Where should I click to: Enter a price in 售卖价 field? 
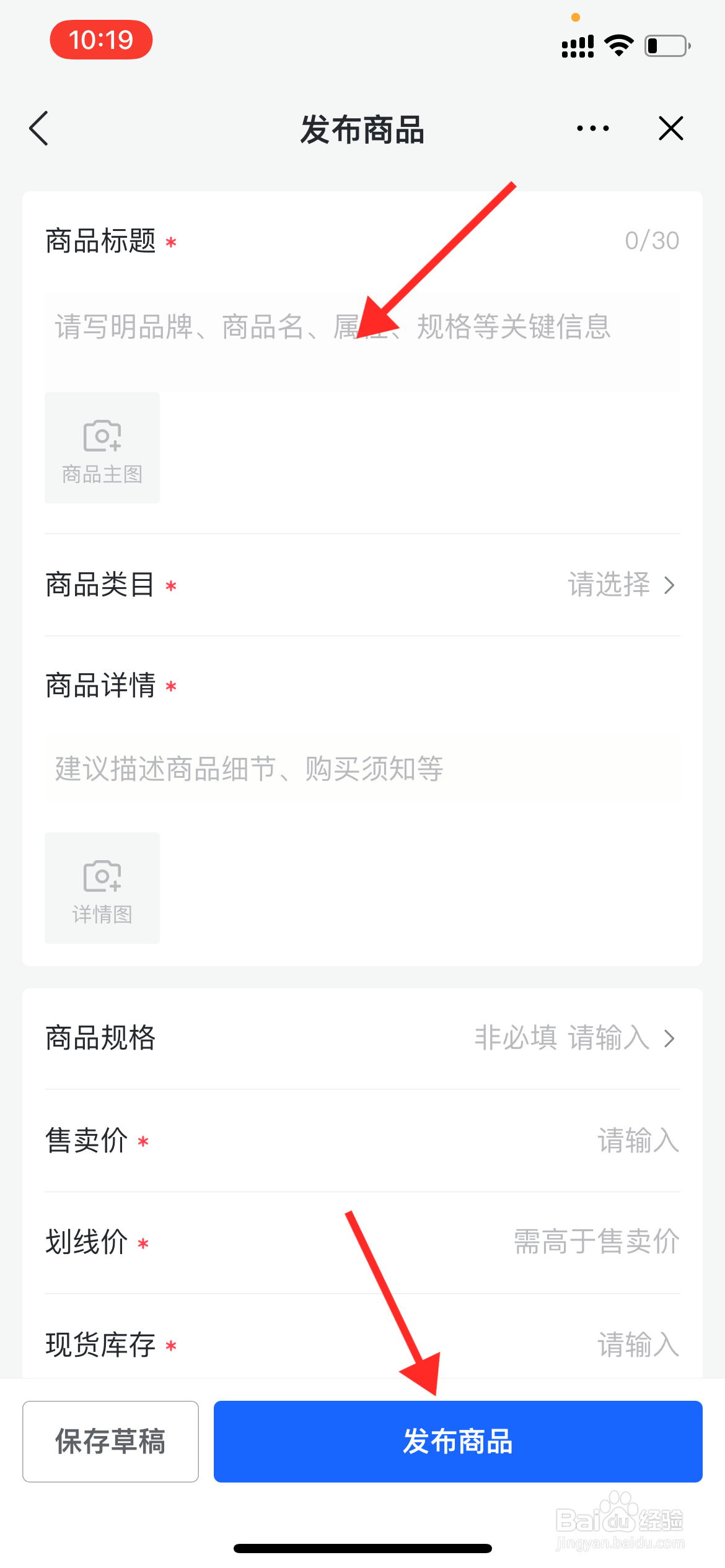(362, 1141)
